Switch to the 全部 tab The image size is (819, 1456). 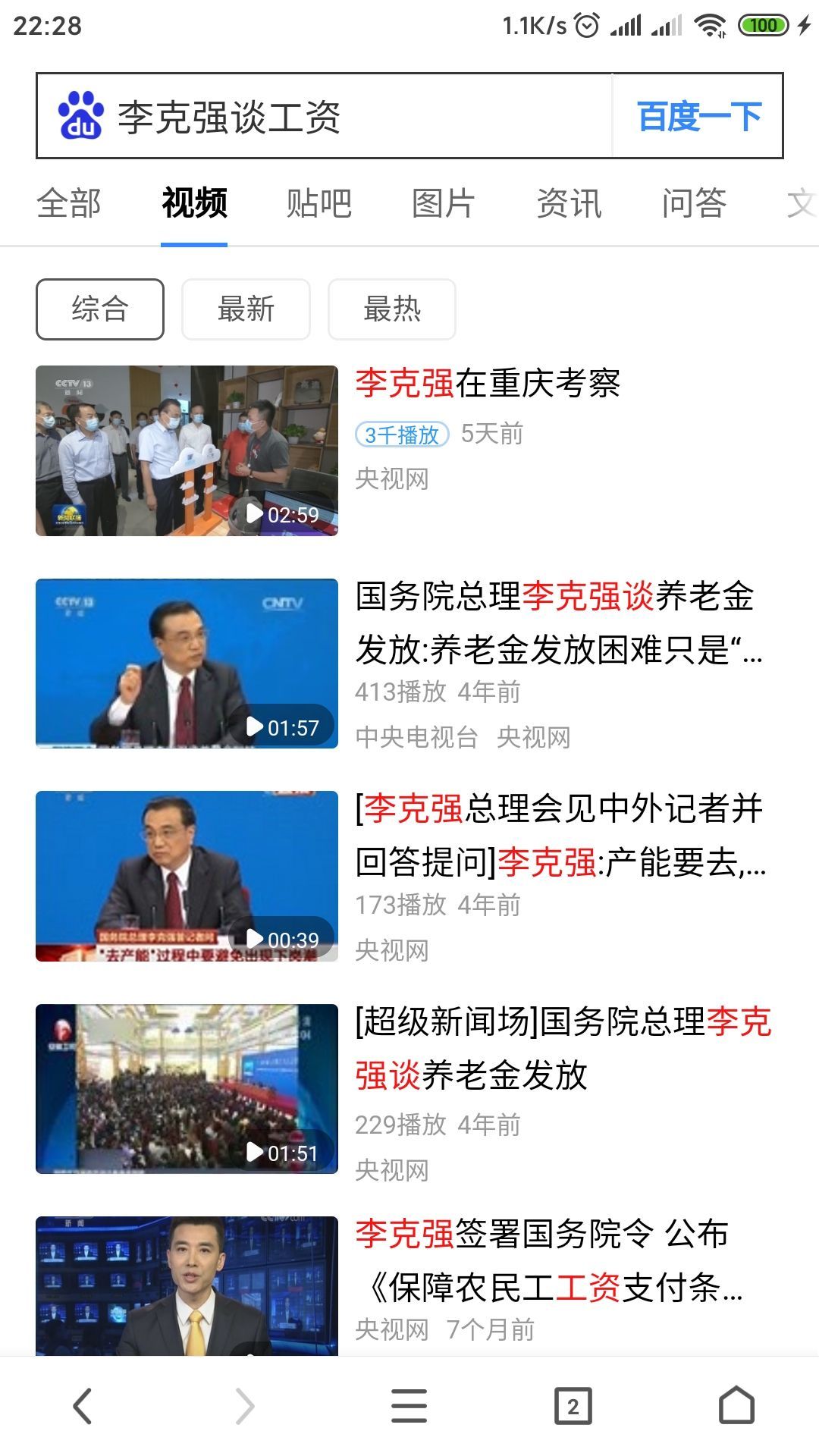[x=69, y=203]
